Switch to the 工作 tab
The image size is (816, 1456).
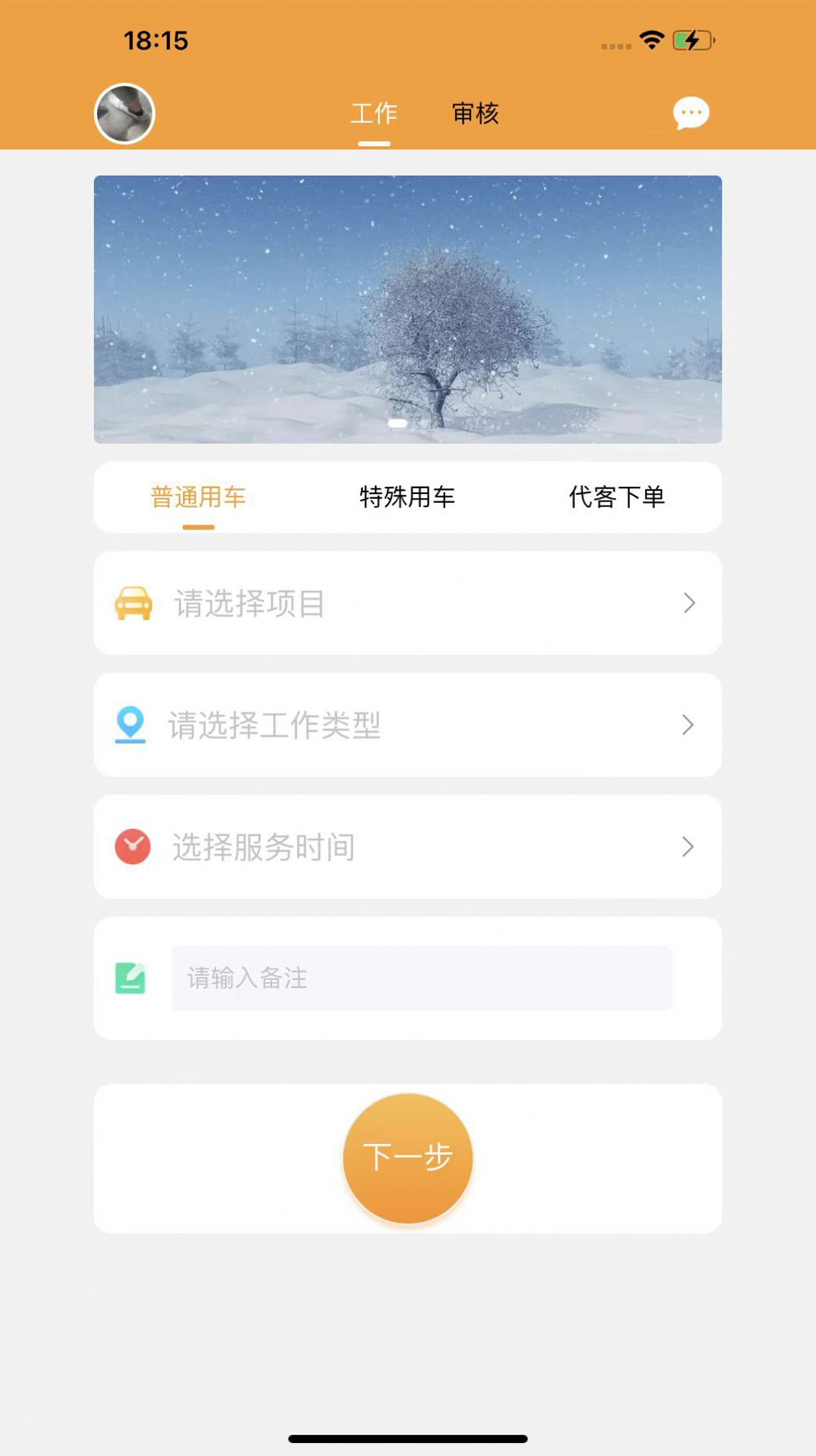(374, 114)
